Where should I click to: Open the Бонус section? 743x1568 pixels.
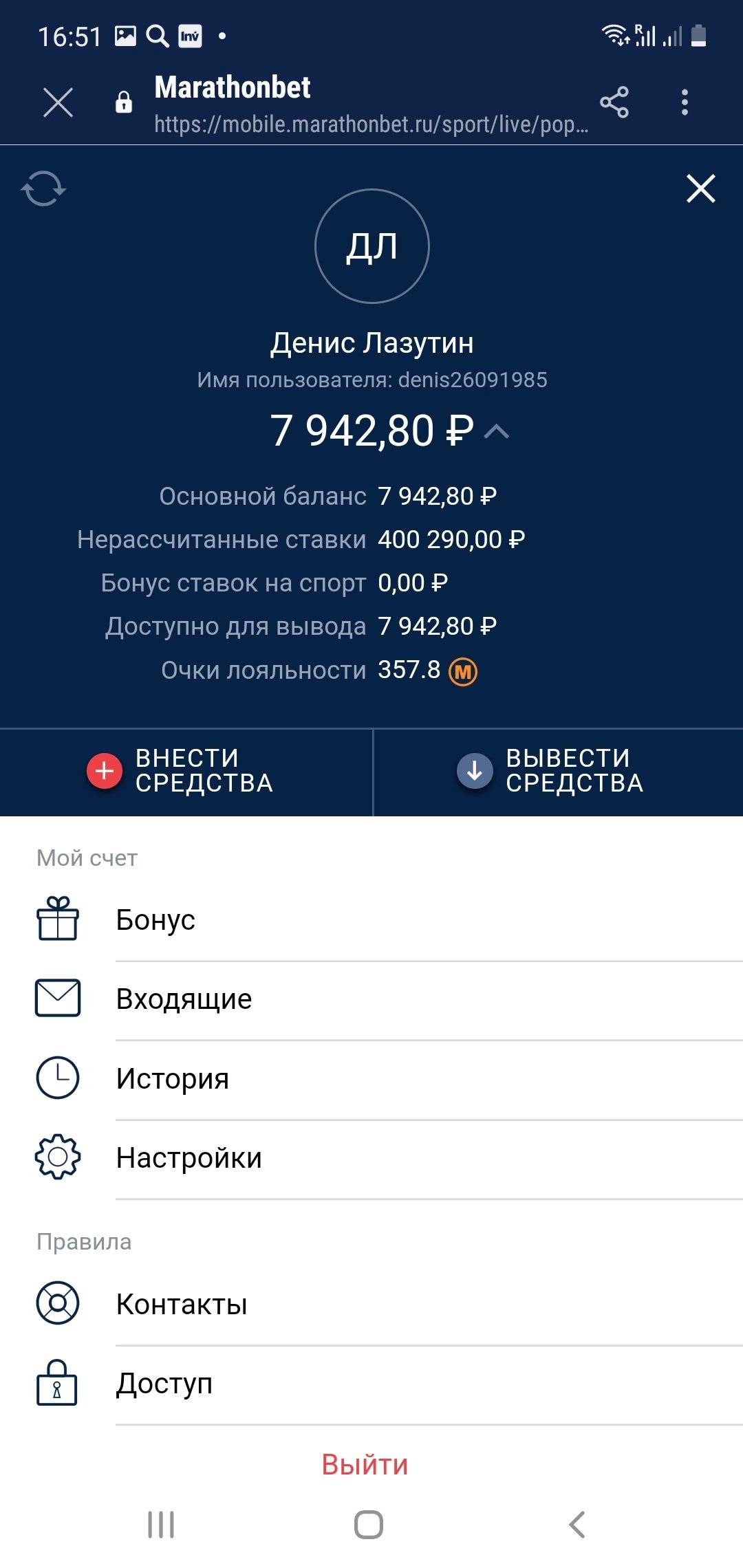[155, 919]
